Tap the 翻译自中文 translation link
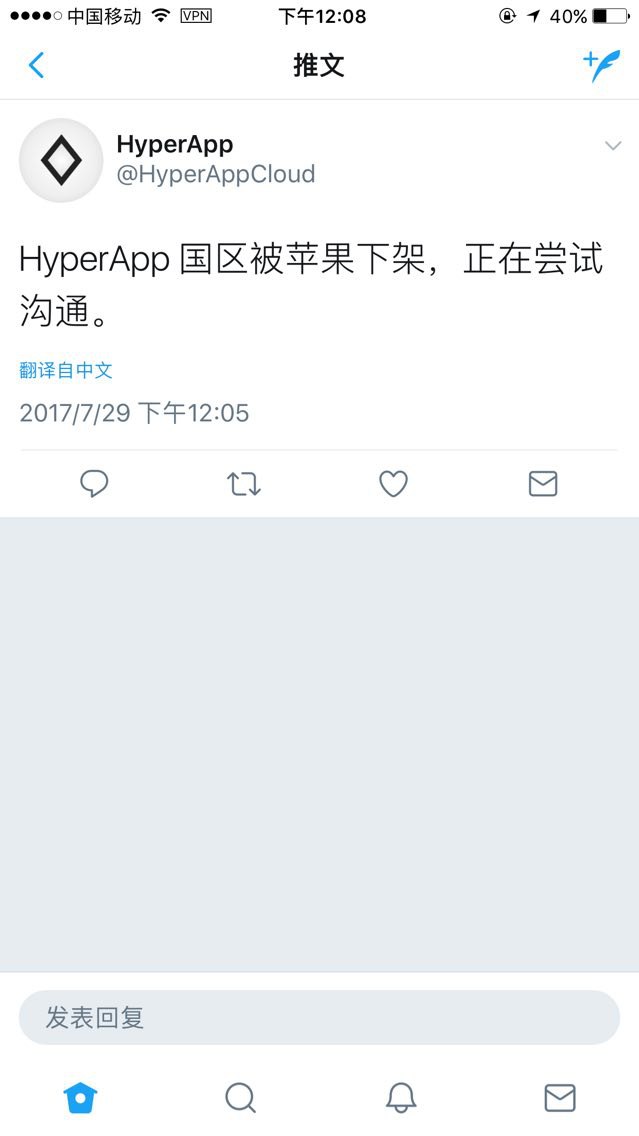Screen dimensions: 639x1136 coord(66,370)
